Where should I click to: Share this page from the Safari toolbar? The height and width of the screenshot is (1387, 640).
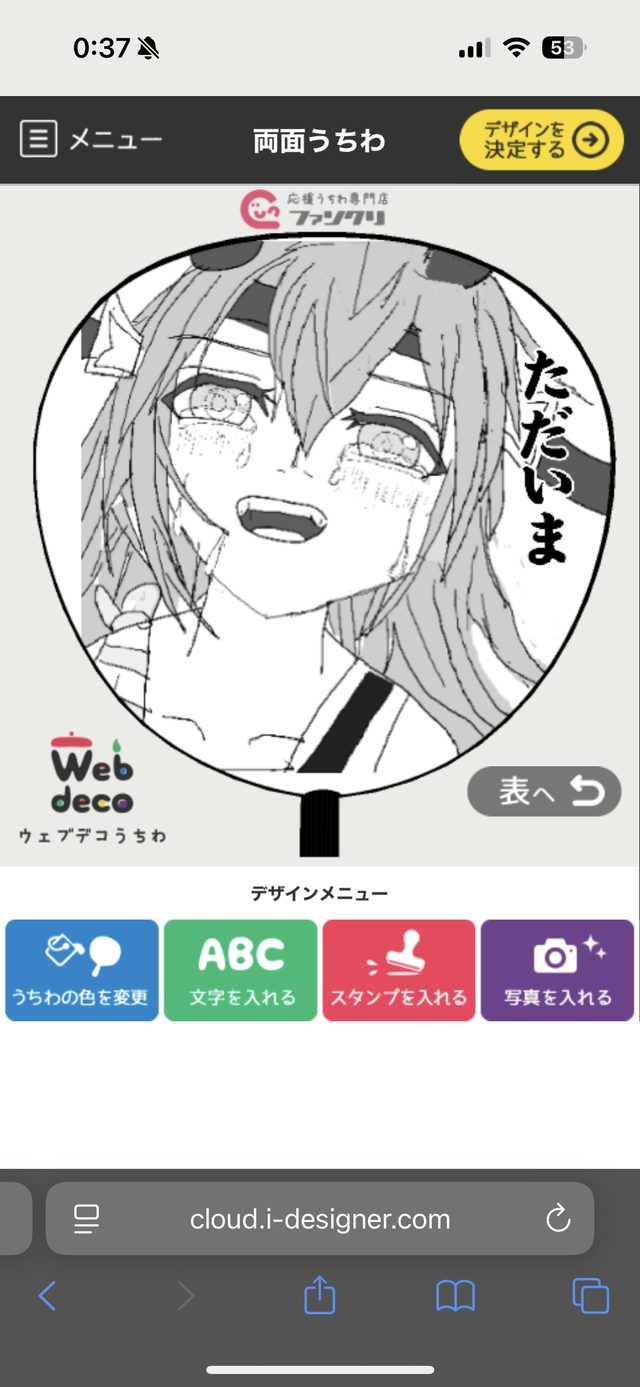[x=319, y=1296]
